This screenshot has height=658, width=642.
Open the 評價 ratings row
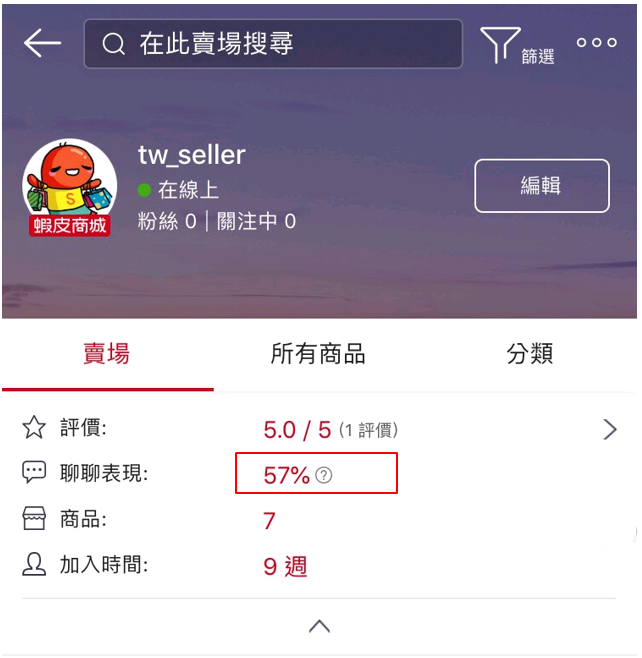pyautogui.click(x=320, y=430)
